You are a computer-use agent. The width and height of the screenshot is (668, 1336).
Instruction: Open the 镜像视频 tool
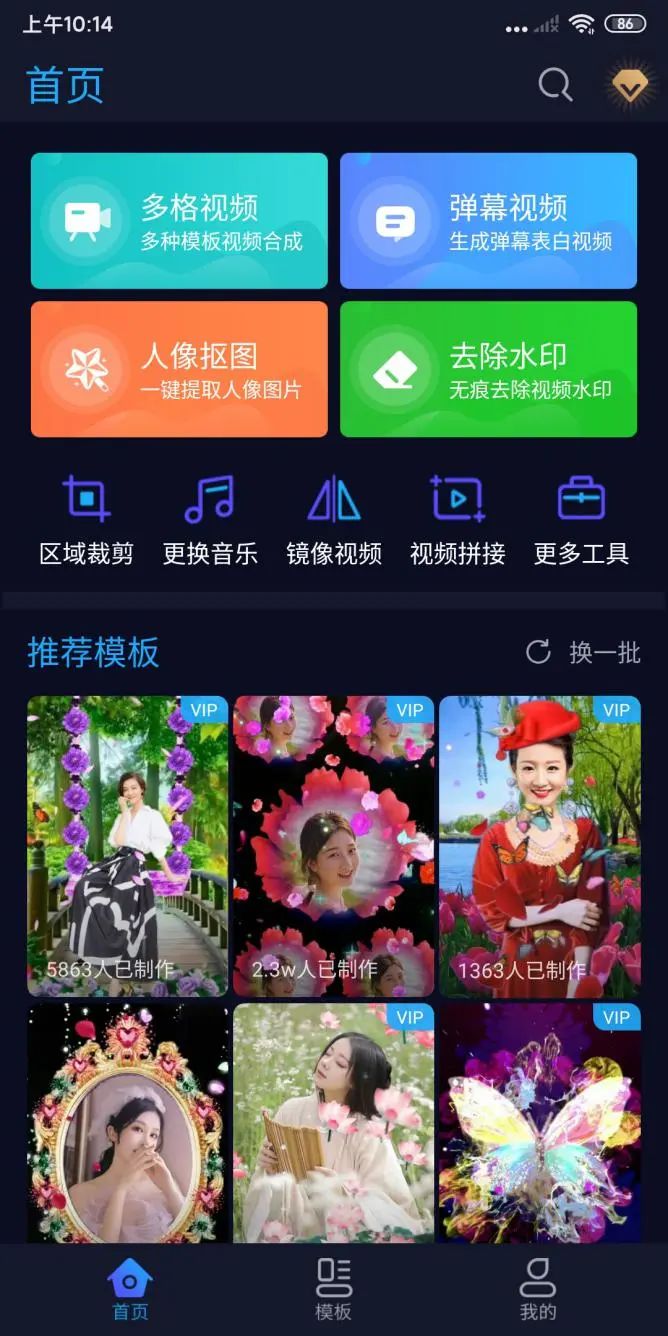(x=334, y=520)
